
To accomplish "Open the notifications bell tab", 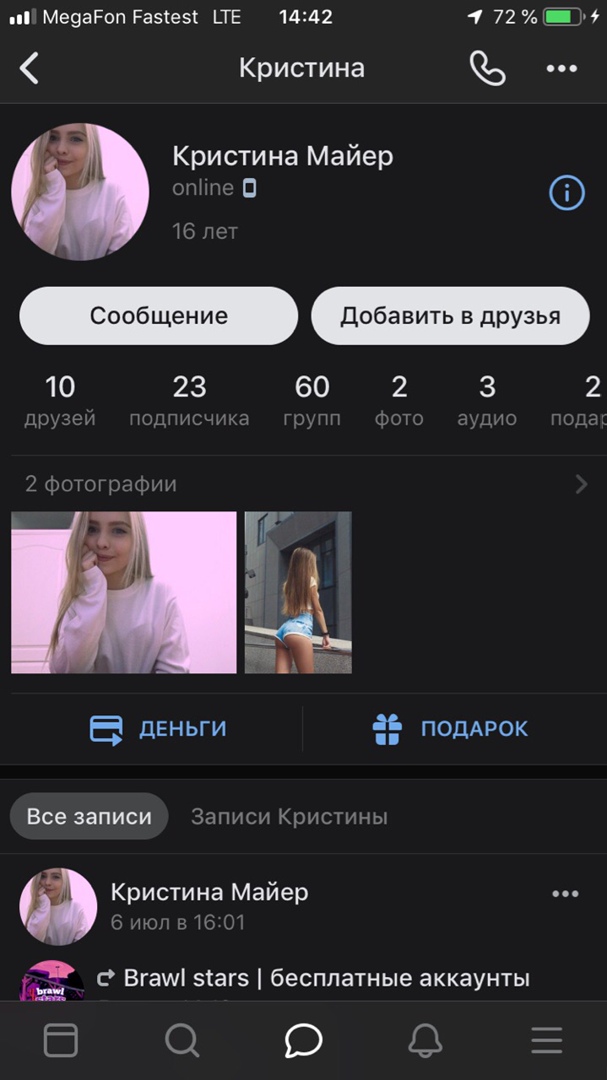I will pos(425,1041).
